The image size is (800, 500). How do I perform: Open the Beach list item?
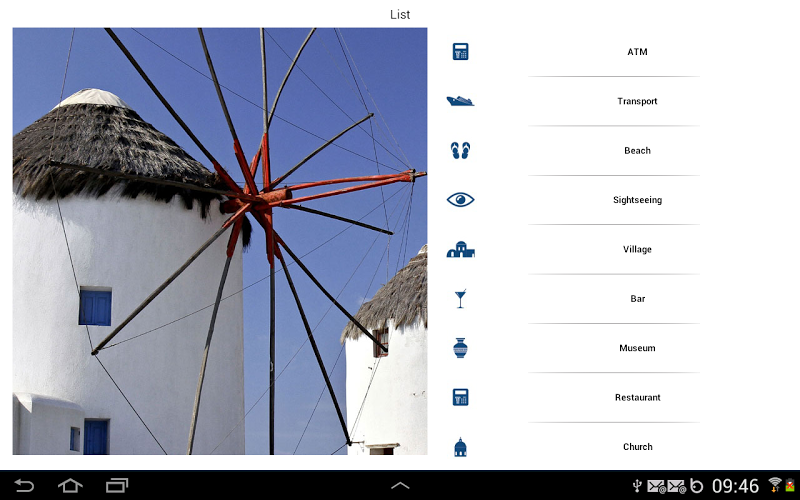(637, 151)
